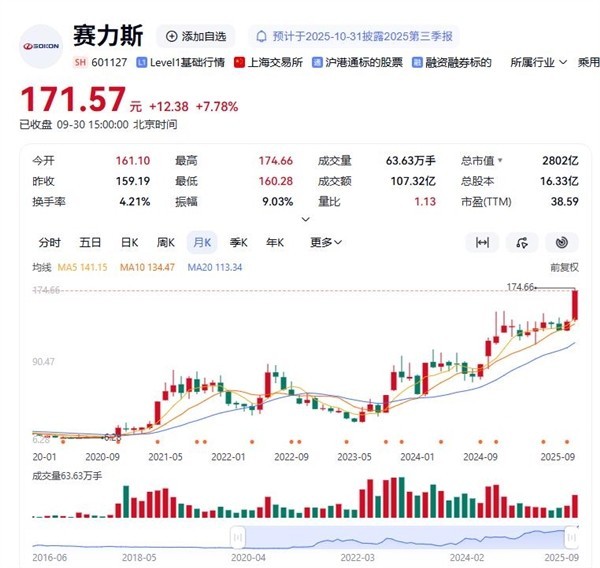600x568 pixels.
Task: Open the 所属行业 section
Action: click(532, 62)
